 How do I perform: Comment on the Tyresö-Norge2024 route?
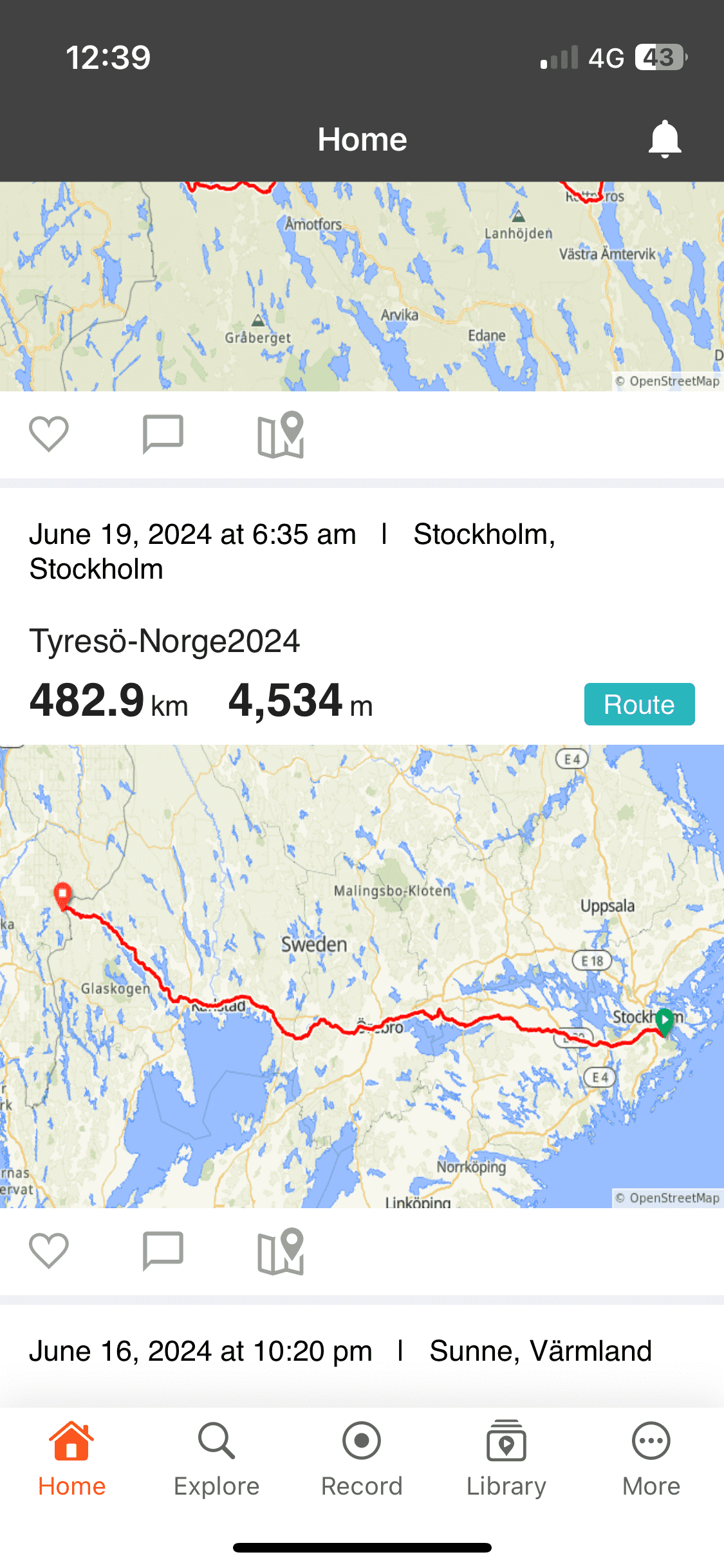click(x=163, y=1251)
